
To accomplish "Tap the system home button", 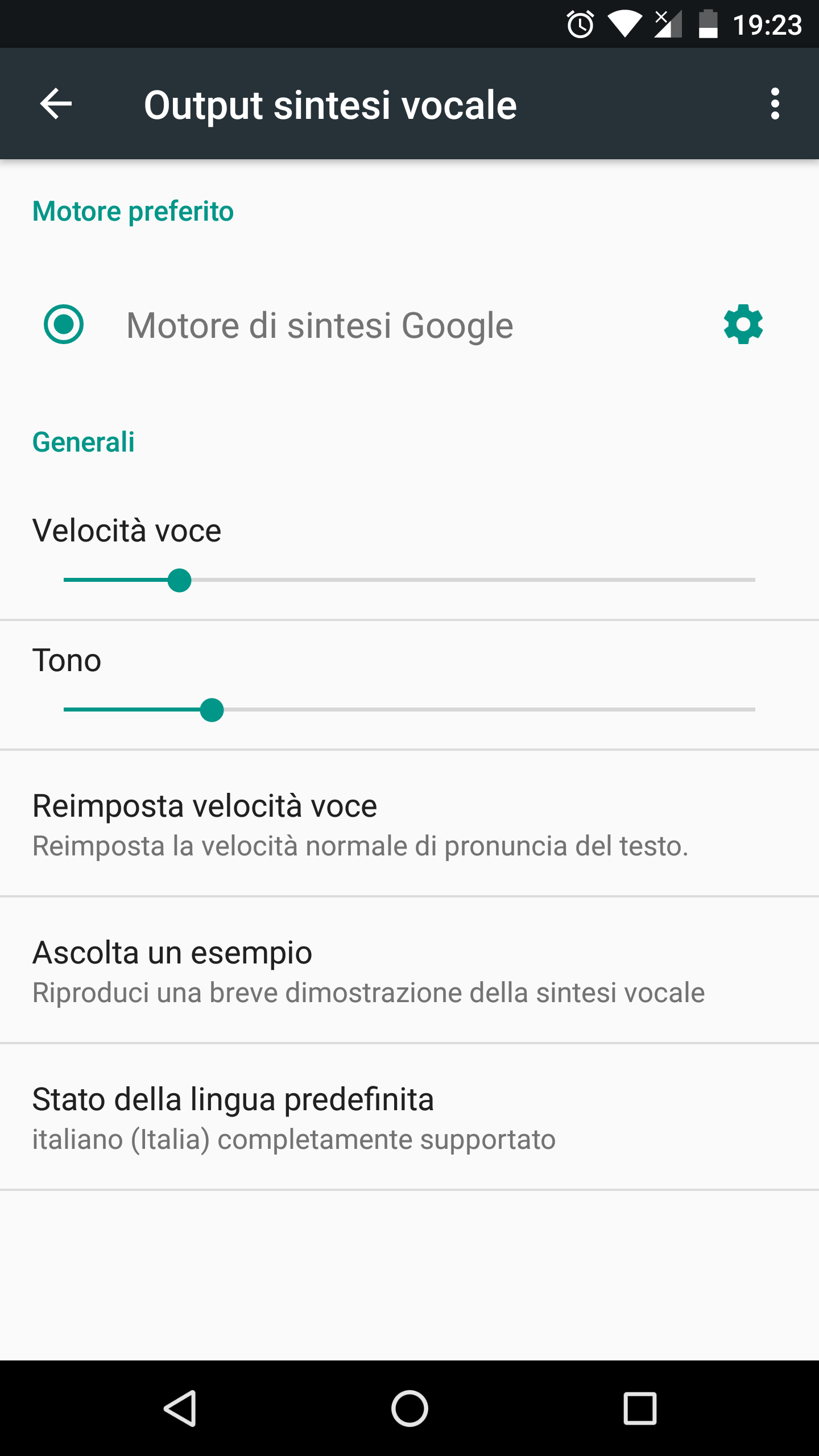I will pyautogui.click(x=409, y=1408).
